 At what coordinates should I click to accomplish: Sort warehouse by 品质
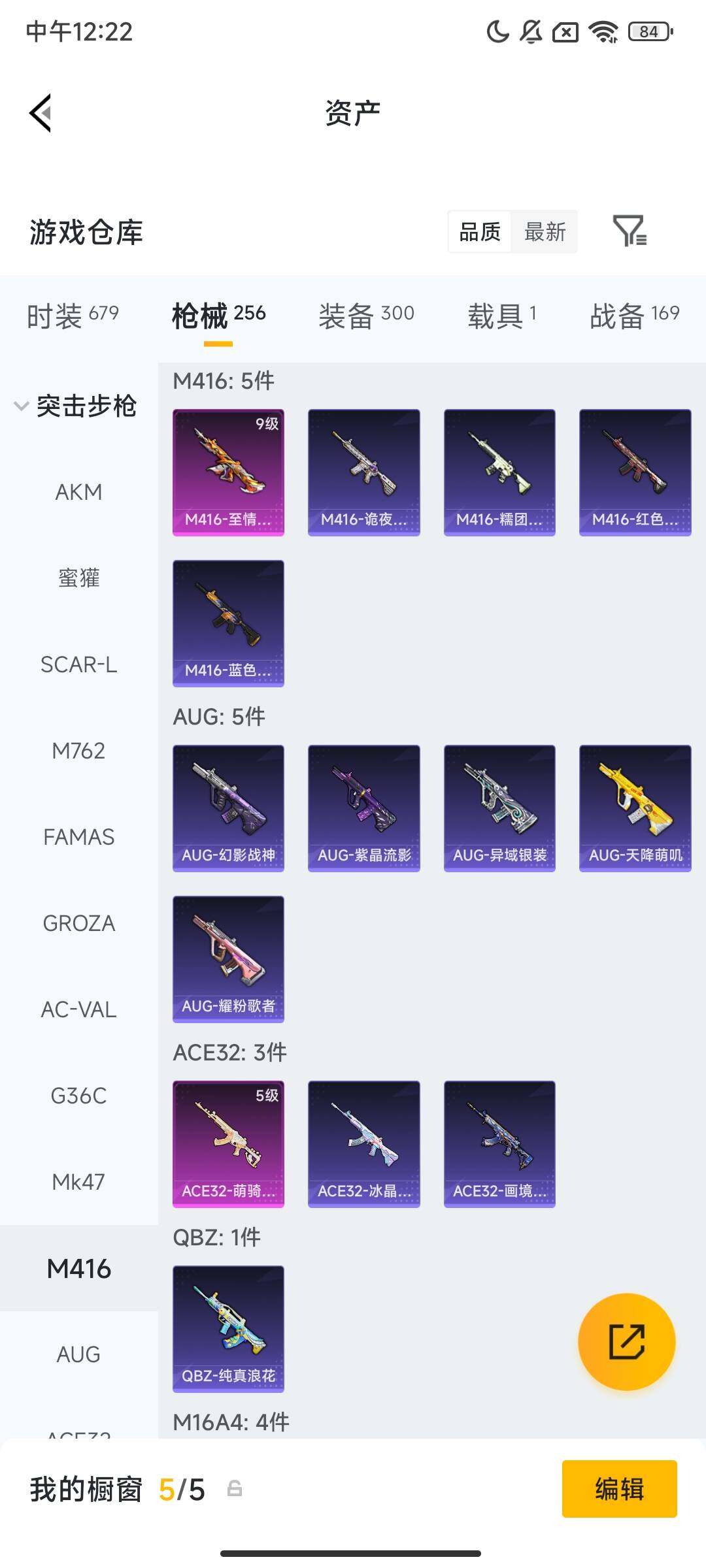pos(480,231)
